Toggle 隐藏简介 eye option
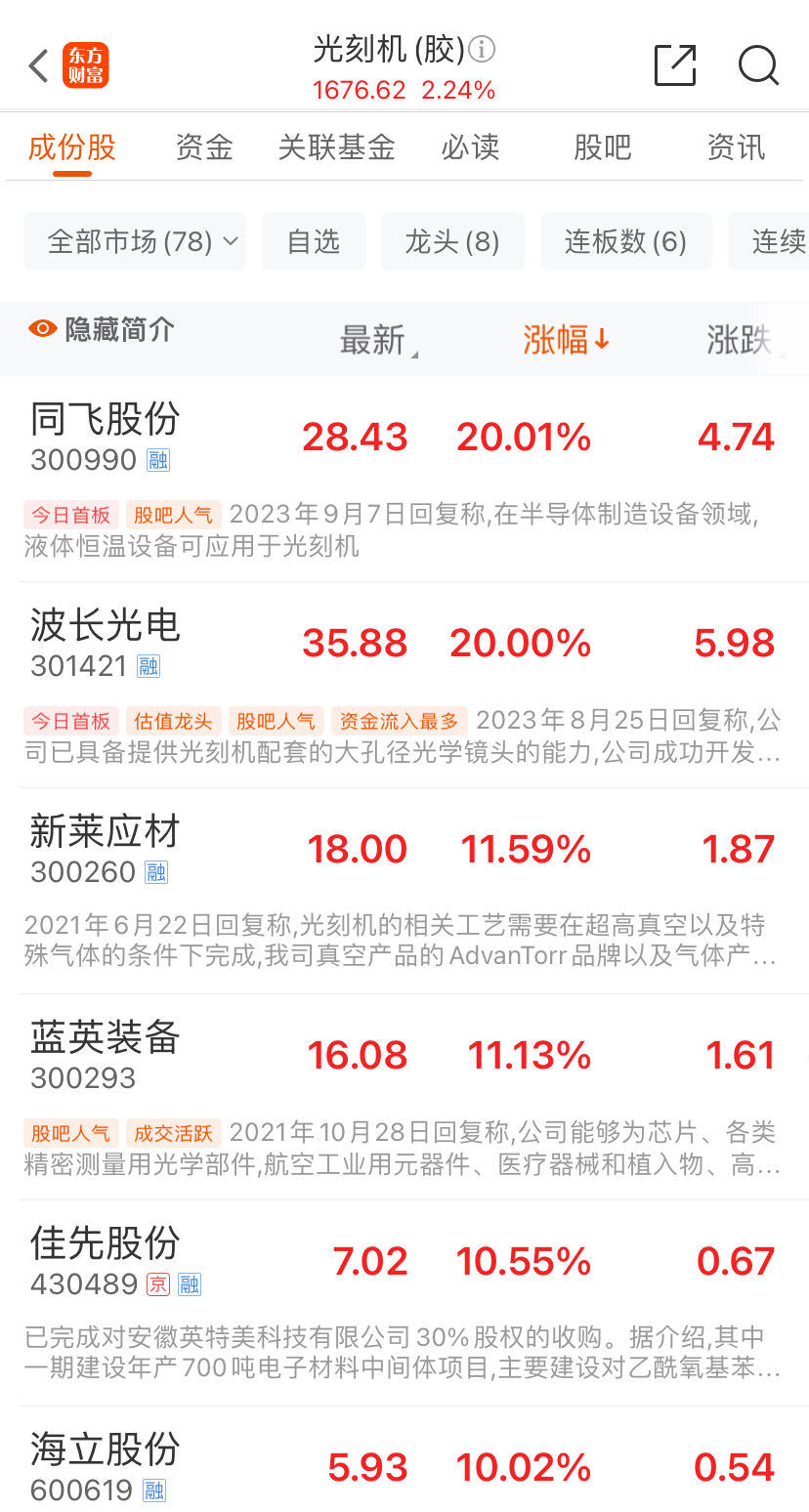Screen dimensions: 809x1512 click(102, 329)
